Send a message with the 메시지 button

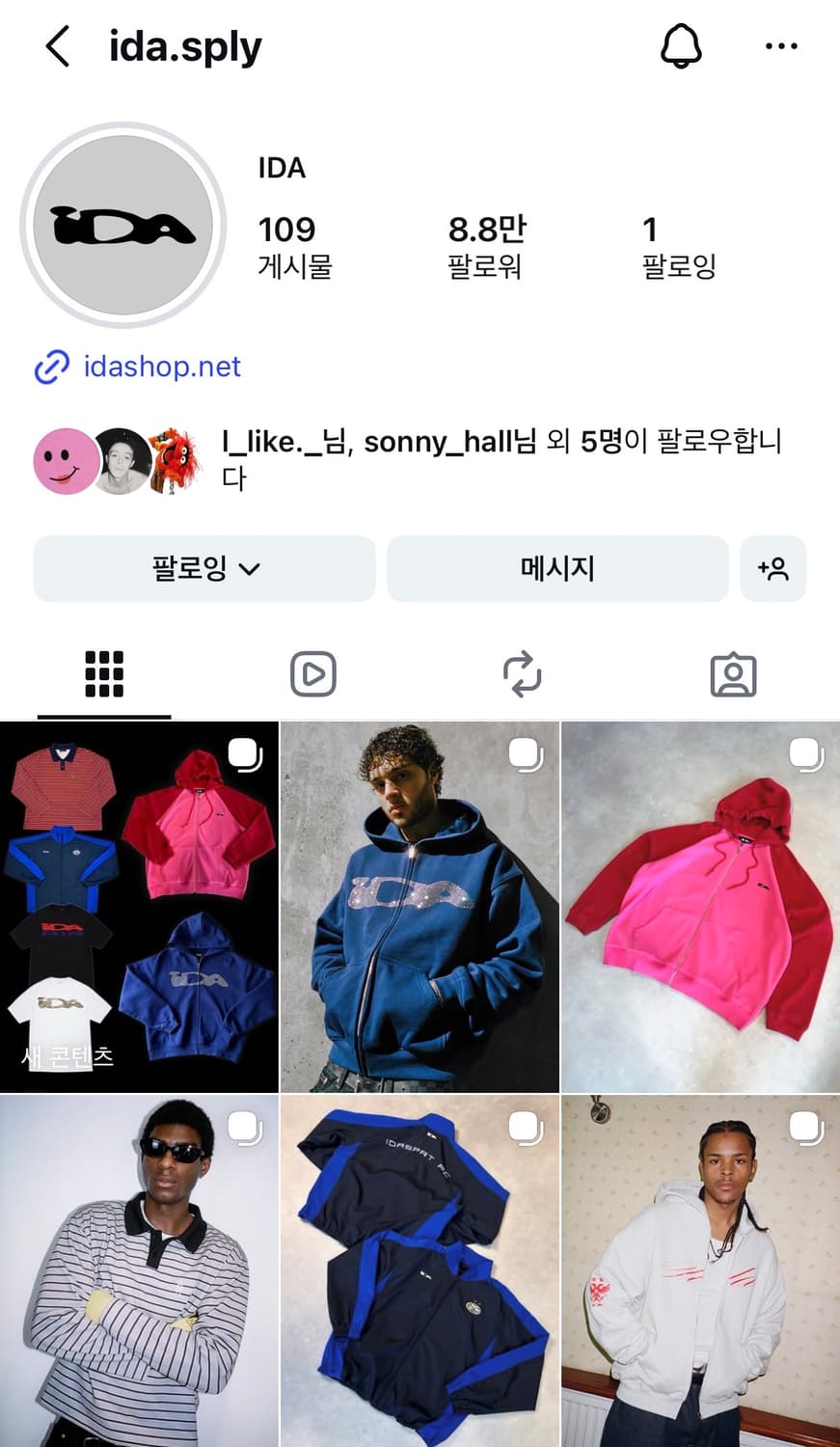click(557, 569)
